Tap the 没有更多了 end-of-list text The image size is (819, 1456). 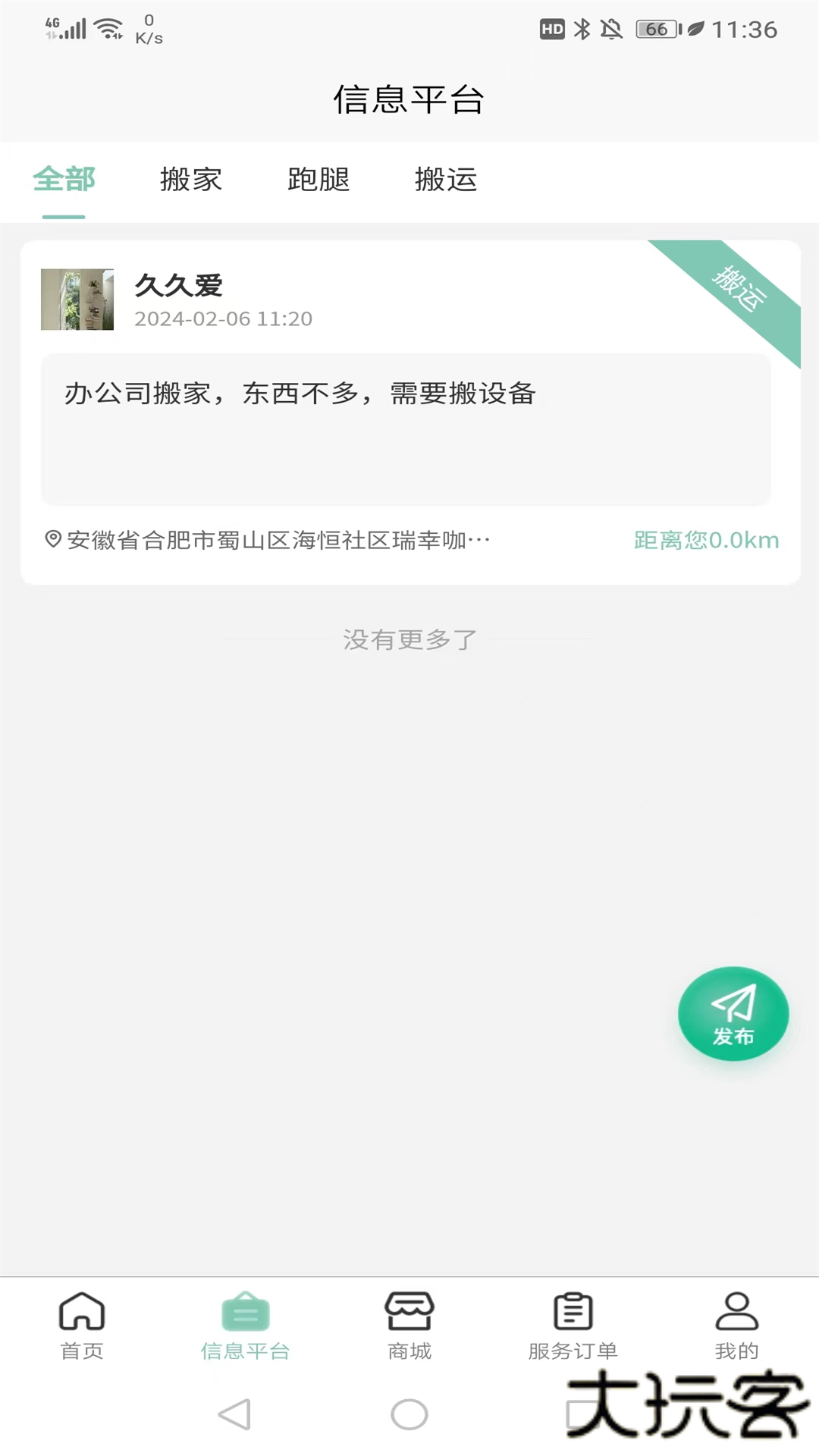point(409,639)
